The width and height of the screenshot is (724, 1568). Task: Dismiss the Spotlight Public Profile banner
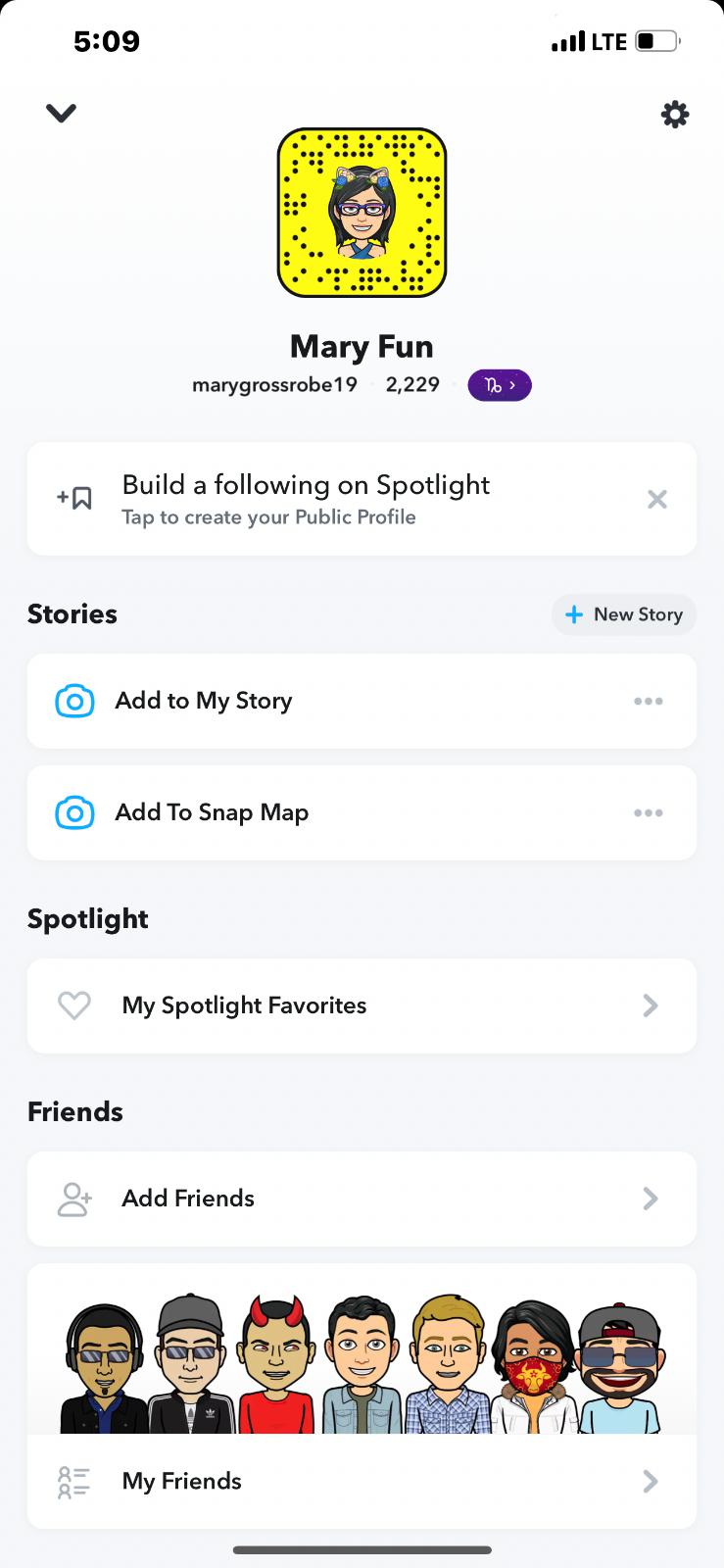[x=657, y=500]
